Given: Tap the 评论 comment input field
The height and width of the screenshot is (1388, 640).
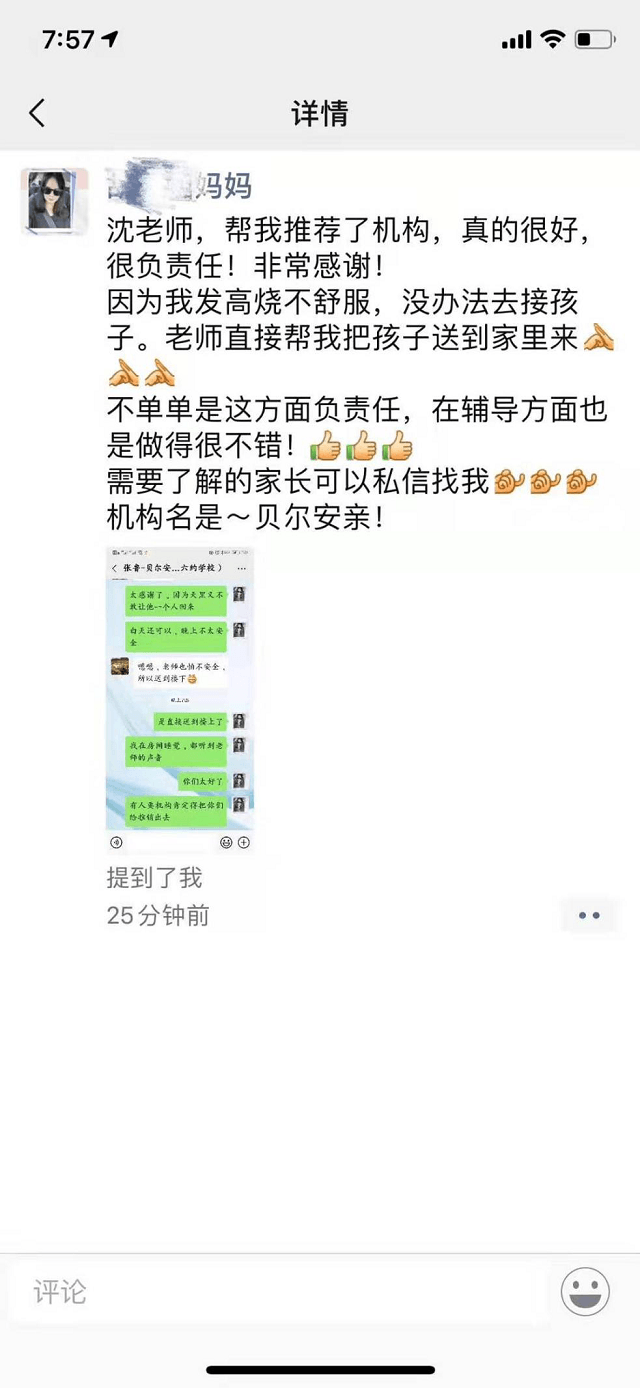Looking at the screenshot, I should tap(280, 1292).
